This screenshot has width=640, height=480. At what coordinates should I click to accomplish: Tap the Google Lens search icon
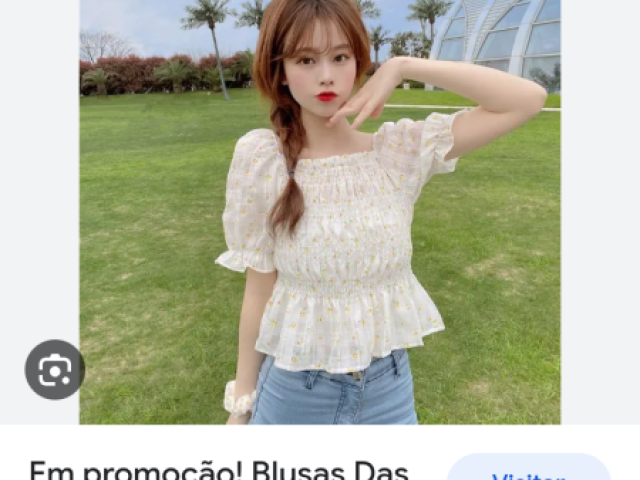click(x=54, y=370)
